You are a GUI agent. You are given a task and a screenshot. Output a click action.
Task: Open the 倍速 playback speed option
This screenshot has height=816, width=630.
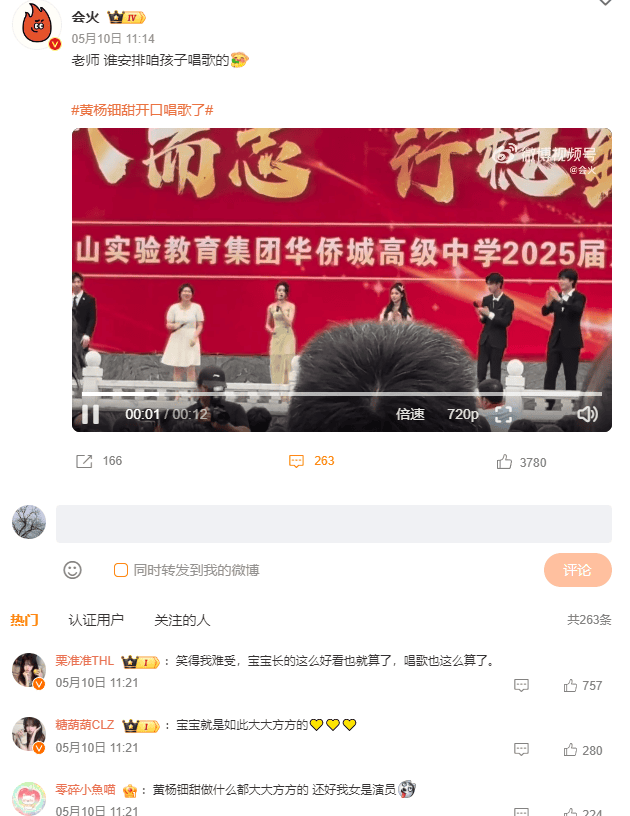[x=410, y=414]
